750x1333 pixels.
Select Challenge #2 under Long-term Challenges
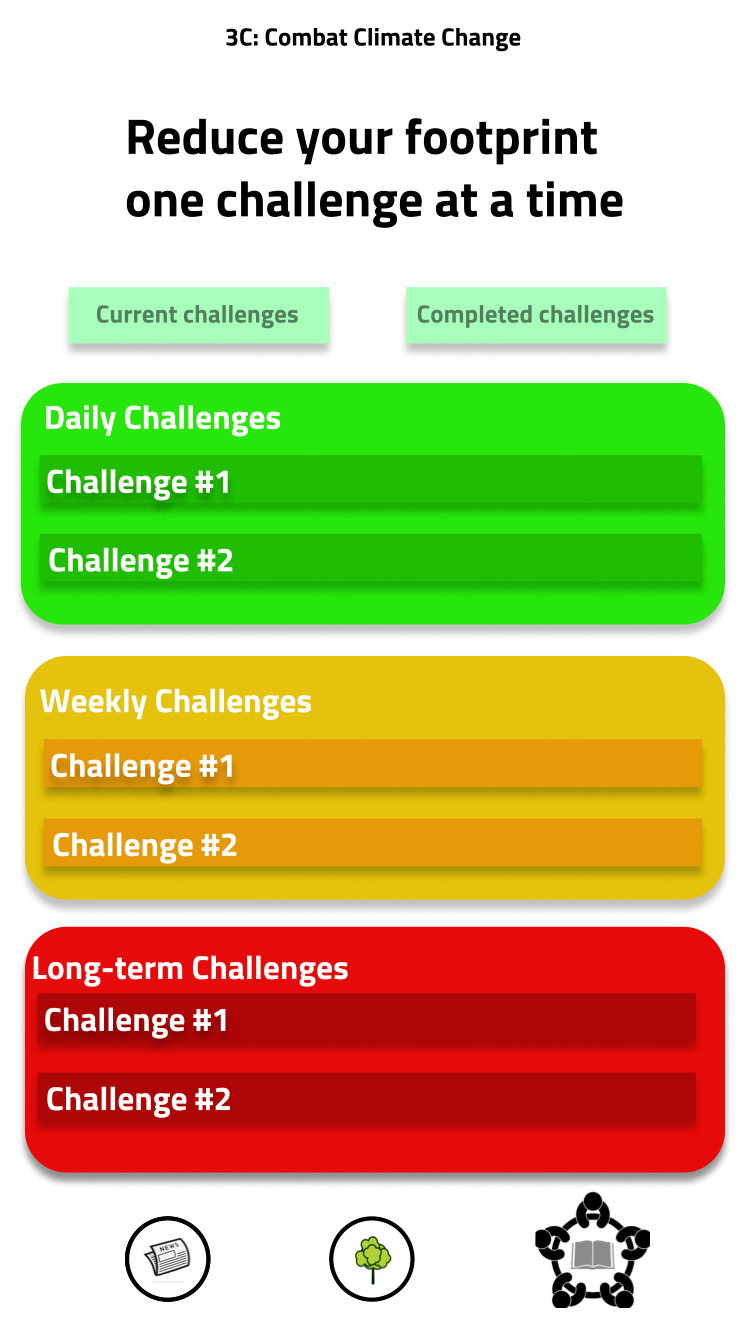pyautogui.click(x=366, y=1098)
